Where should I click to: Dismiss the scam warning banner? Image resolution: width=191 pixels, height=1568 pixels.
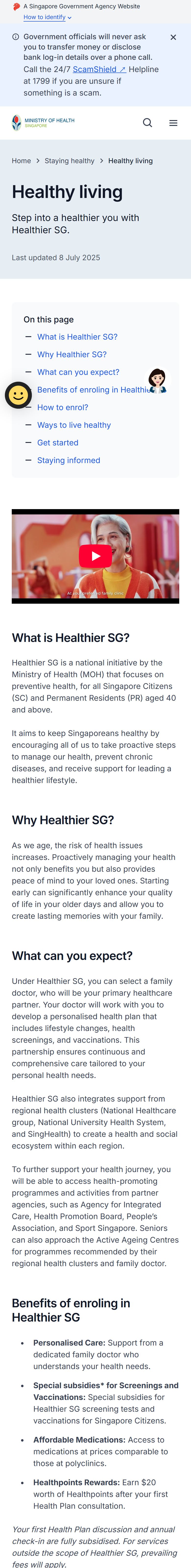173,37
